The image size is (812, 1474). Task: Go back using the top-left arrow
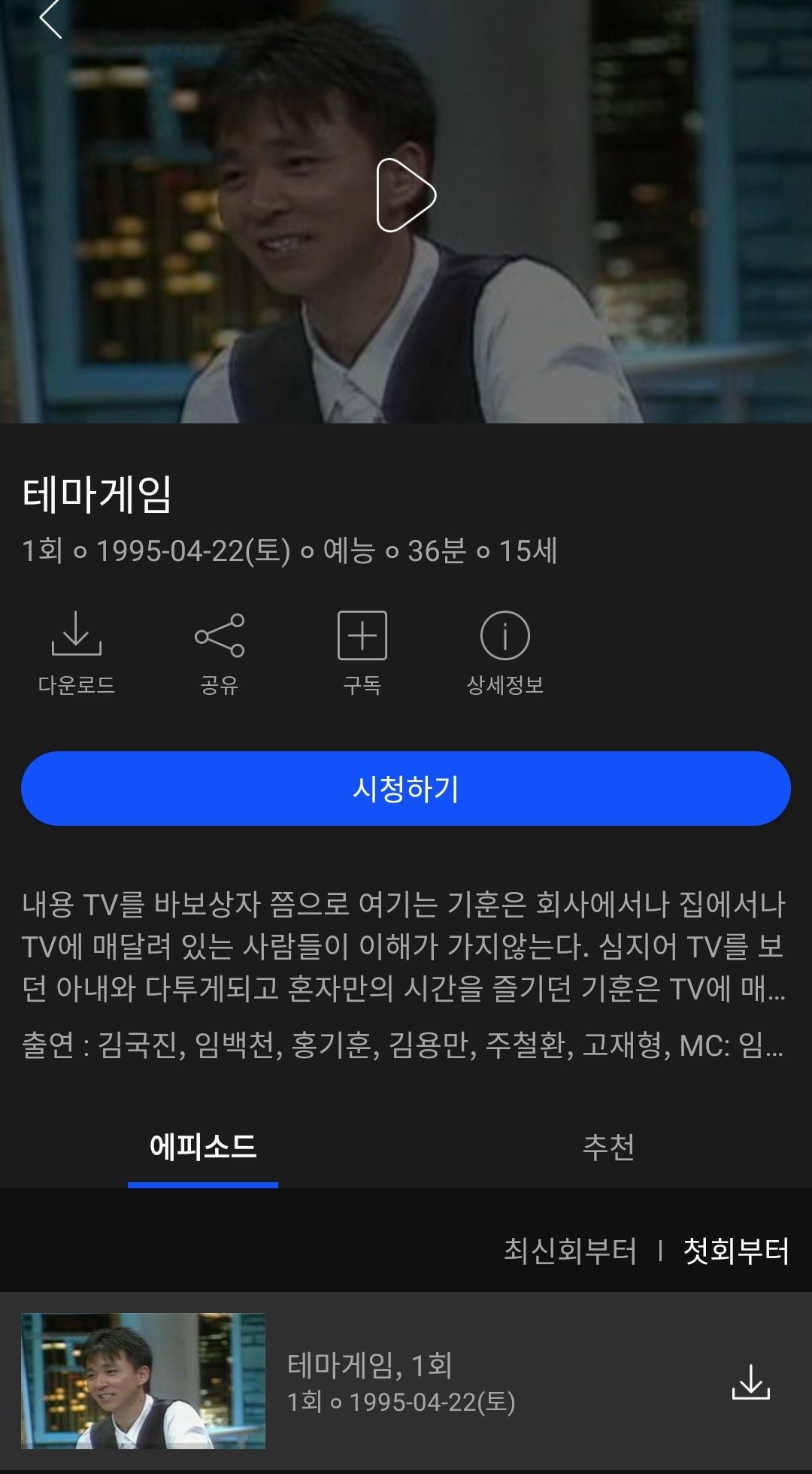[x=50, y=19]
